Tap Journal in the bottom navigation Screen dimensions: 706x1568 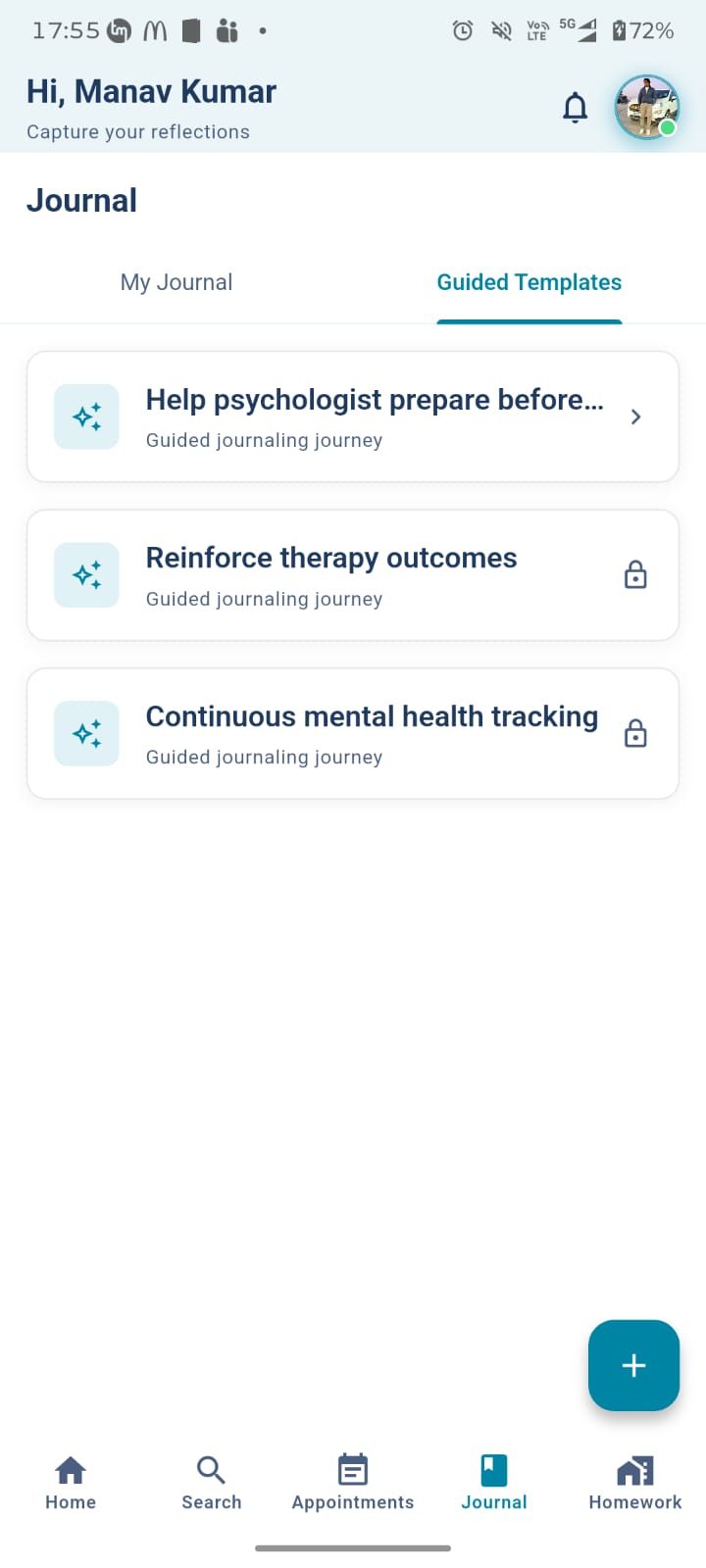[494, 1482]
